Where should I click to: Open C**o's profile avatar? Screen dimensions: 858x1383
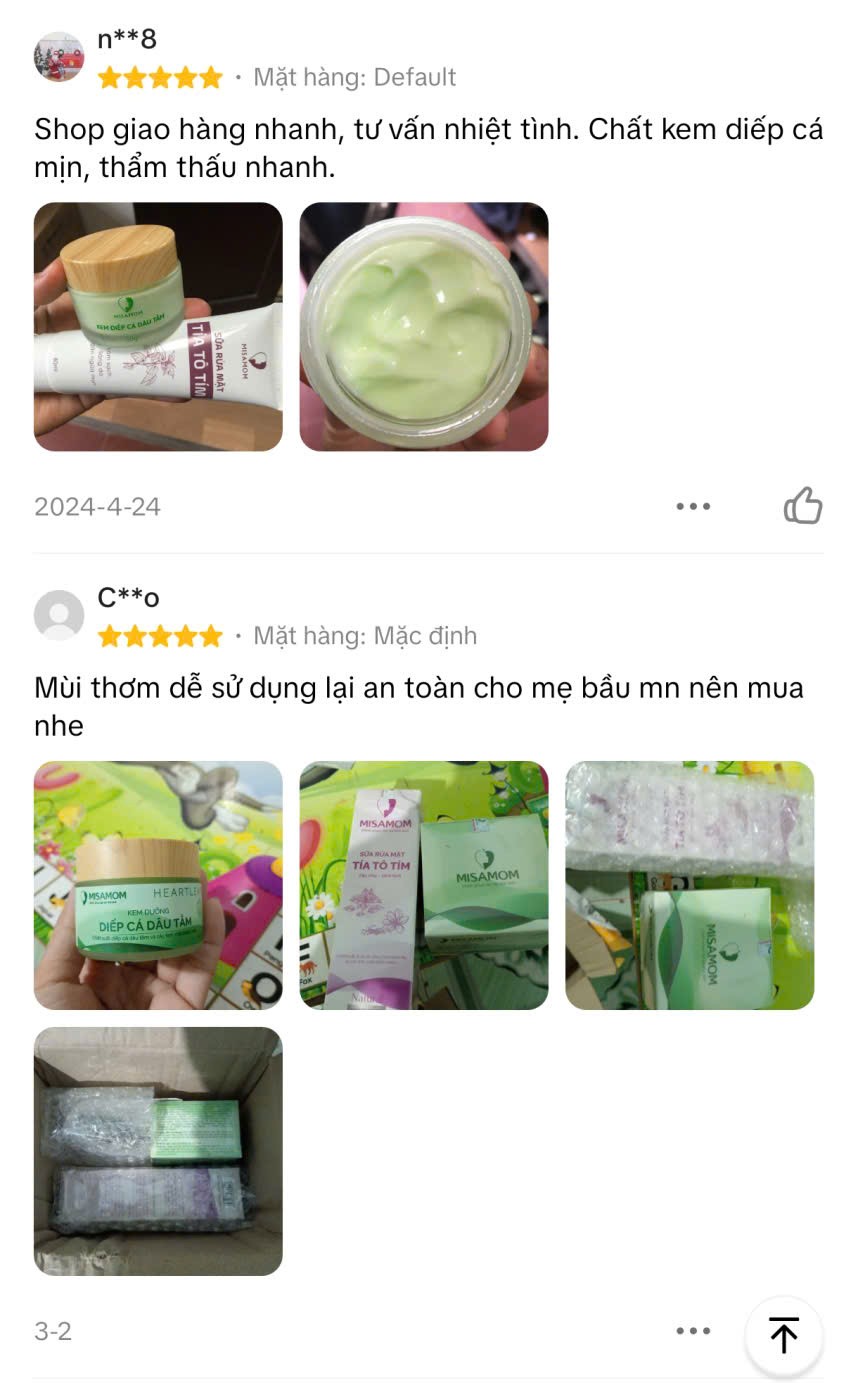pyautogui.click(x=59, y=615)
